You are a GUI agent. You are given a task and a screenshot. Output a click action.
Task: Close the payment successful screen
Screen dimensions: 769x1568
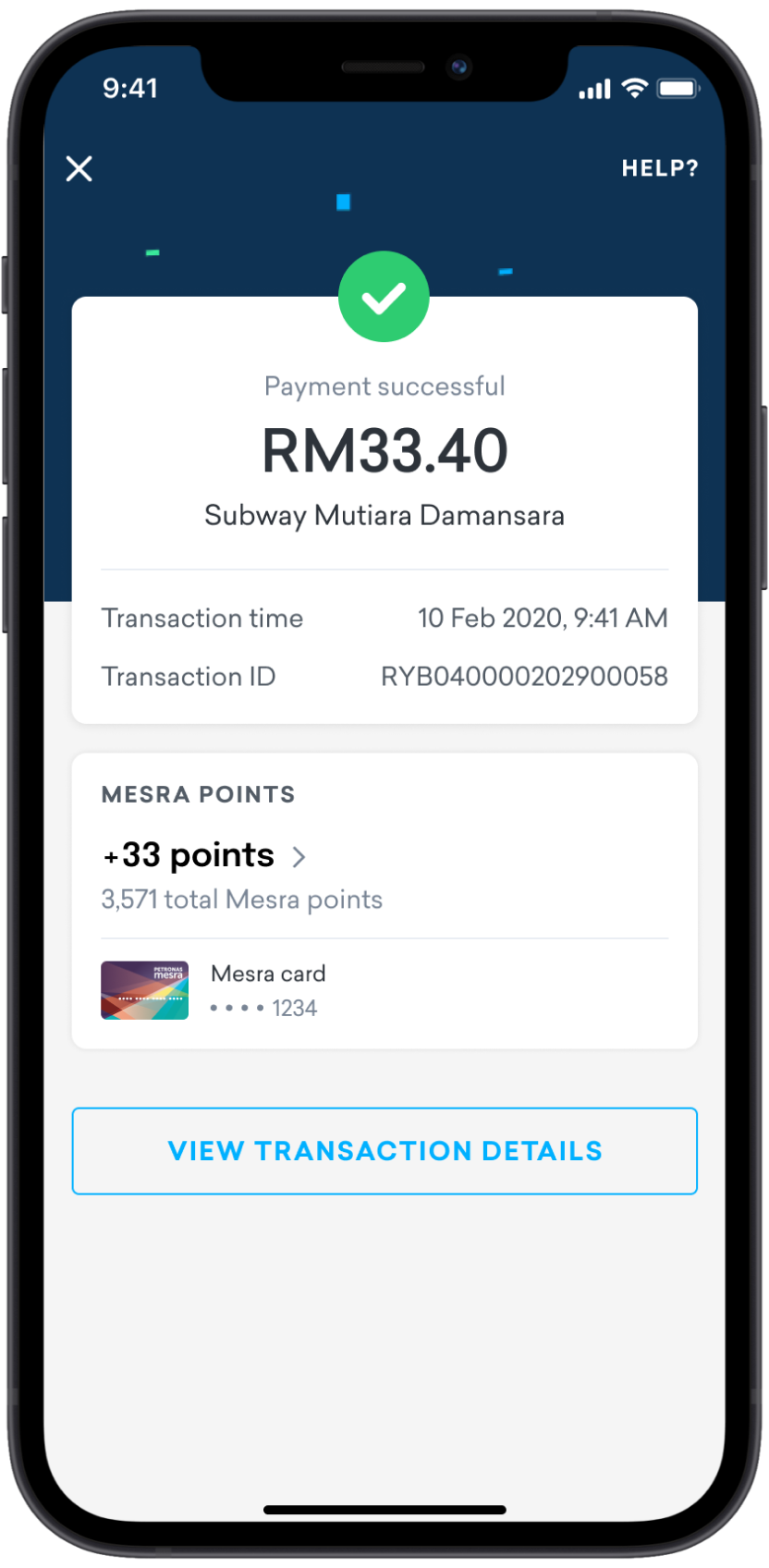79,168
